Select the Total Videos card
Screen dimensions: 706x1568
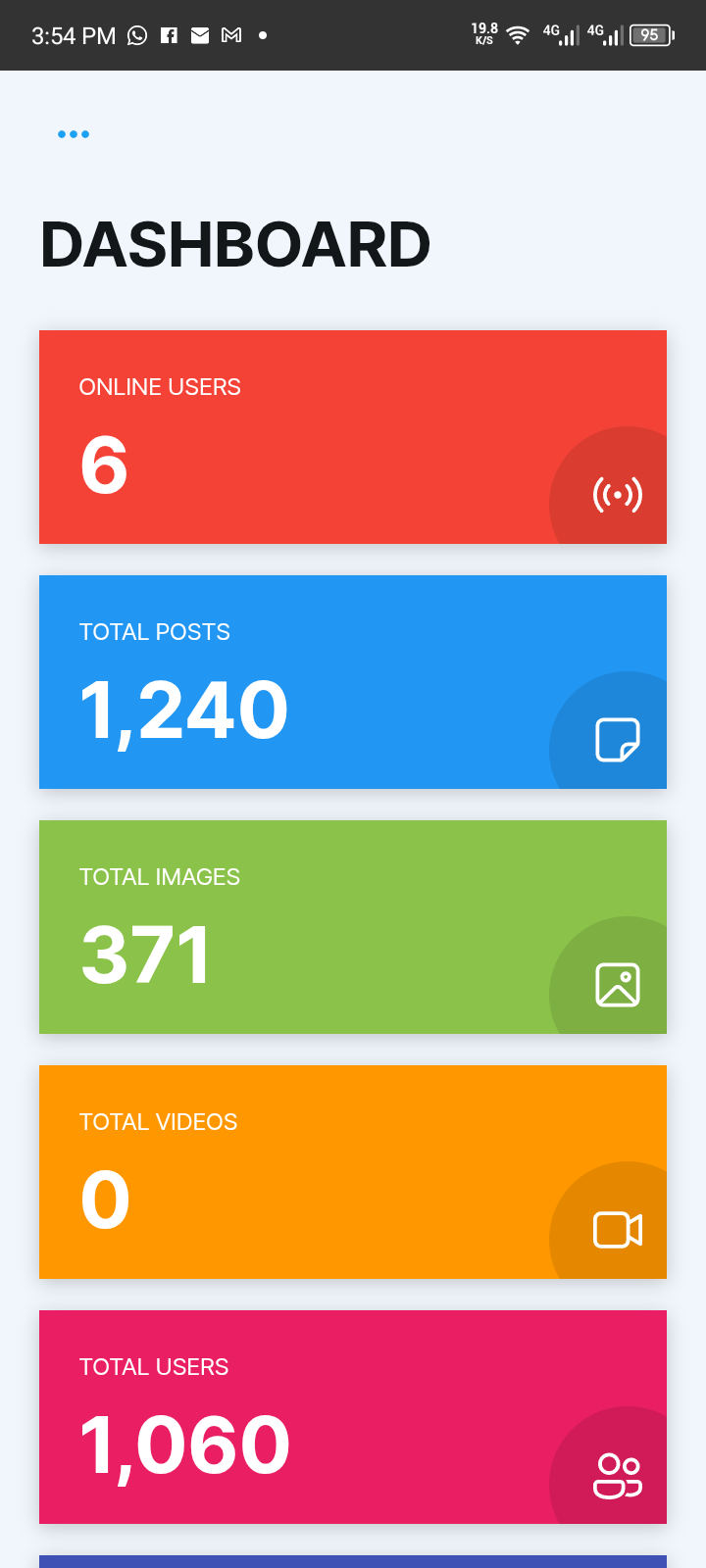pyautogui.click(x=353, y=1172)
